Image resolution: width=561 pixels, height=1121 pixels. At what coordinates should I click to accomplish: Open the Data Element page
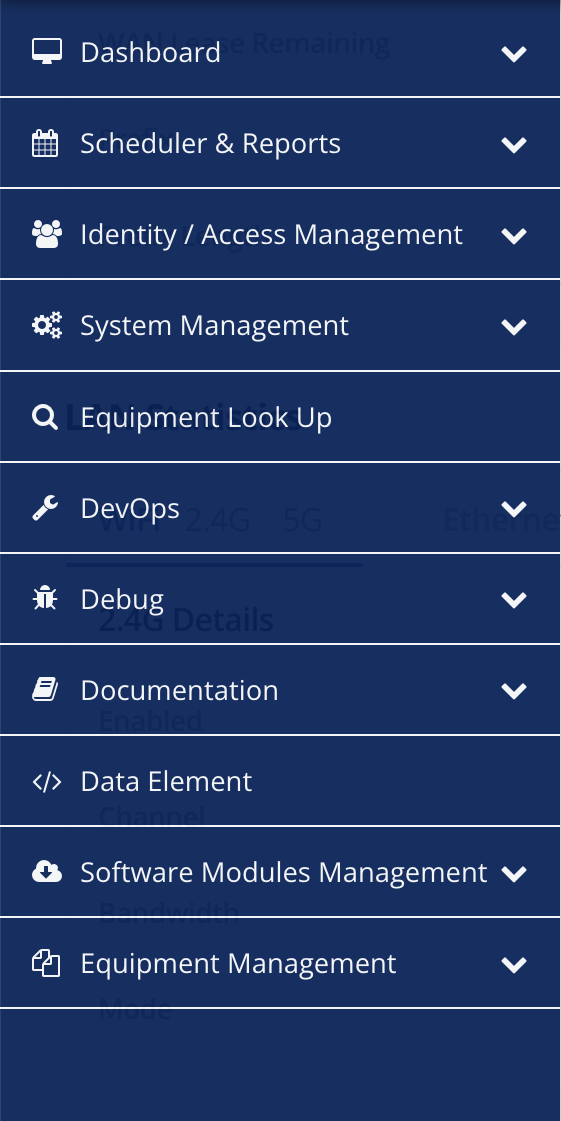280,781
